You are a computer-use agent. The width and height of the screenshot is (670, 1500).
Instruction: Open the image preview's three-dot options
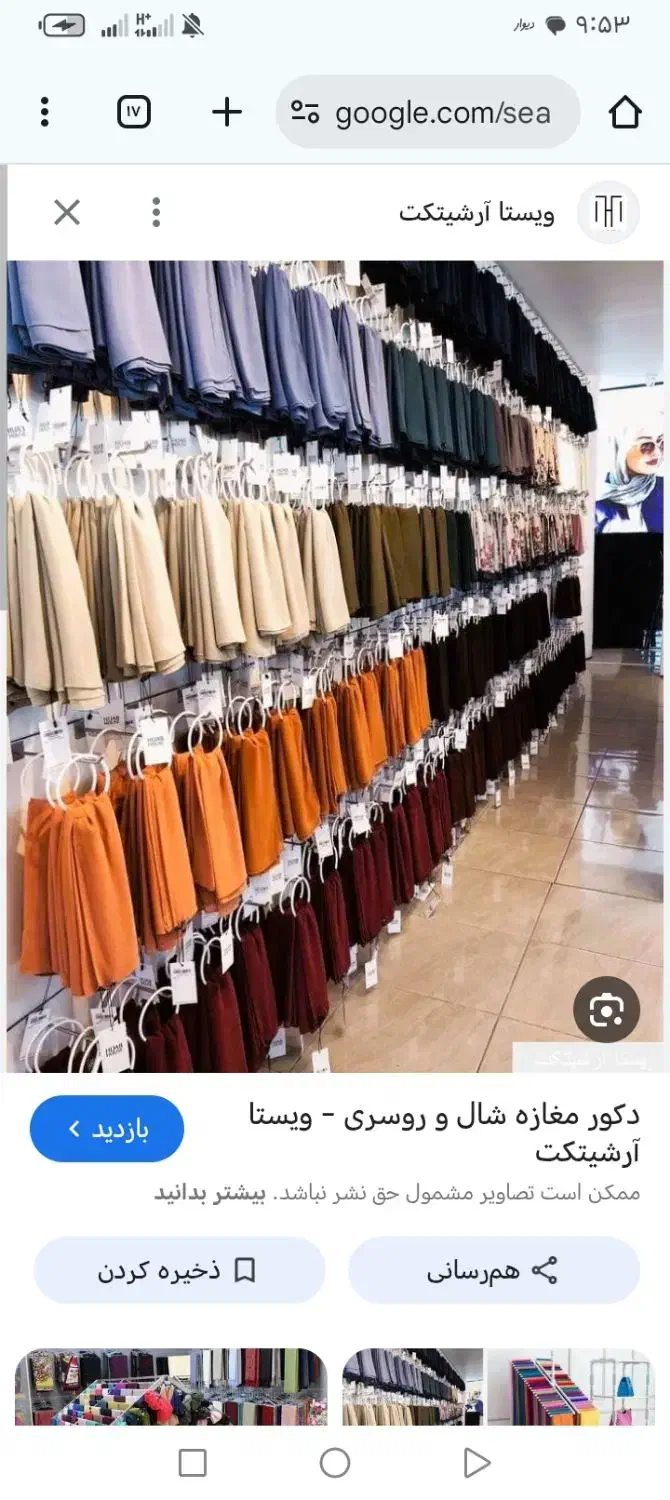156,212
